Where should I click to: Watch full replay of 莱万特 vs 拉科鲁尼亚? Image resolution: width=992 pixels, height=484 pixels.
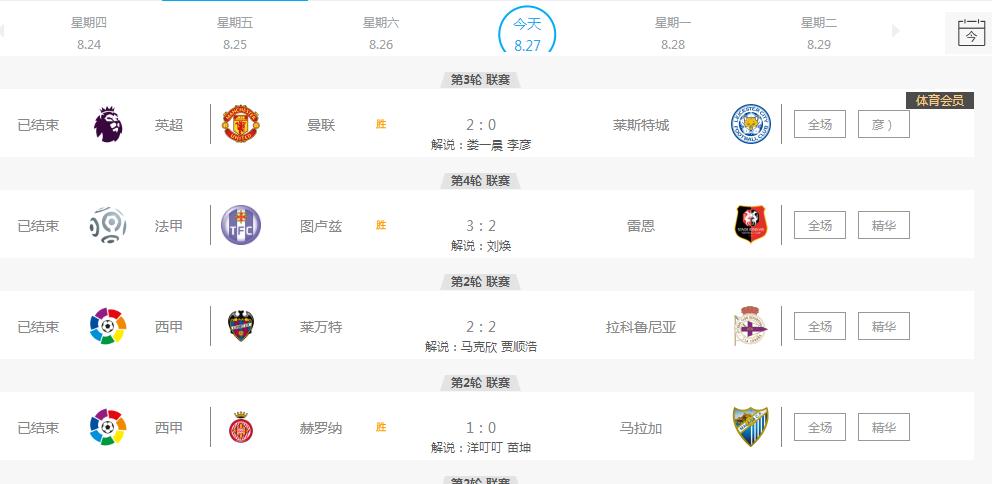coord(820,326)
